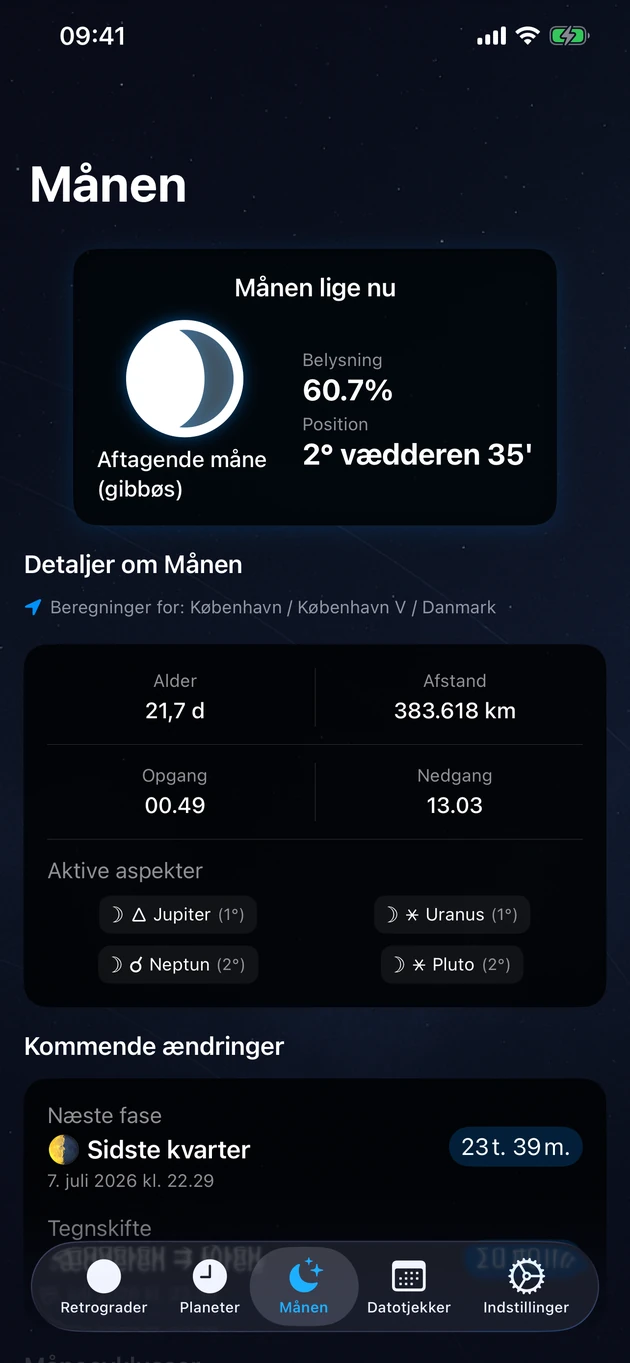Tap the København location calculation line
Image resolution: width=630 pixels, height=1363 pixels.
(x=260, y=607)
